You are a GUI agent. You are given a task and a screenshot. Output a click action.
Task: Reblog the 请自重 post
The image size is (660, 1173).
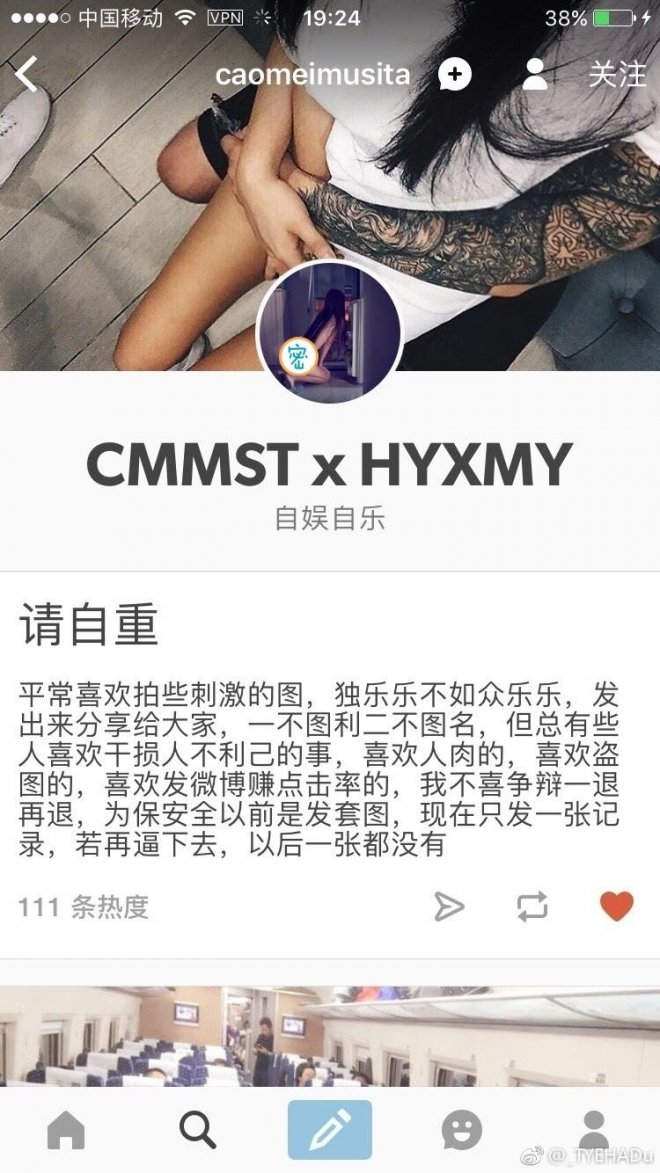(x=532, y=906)
